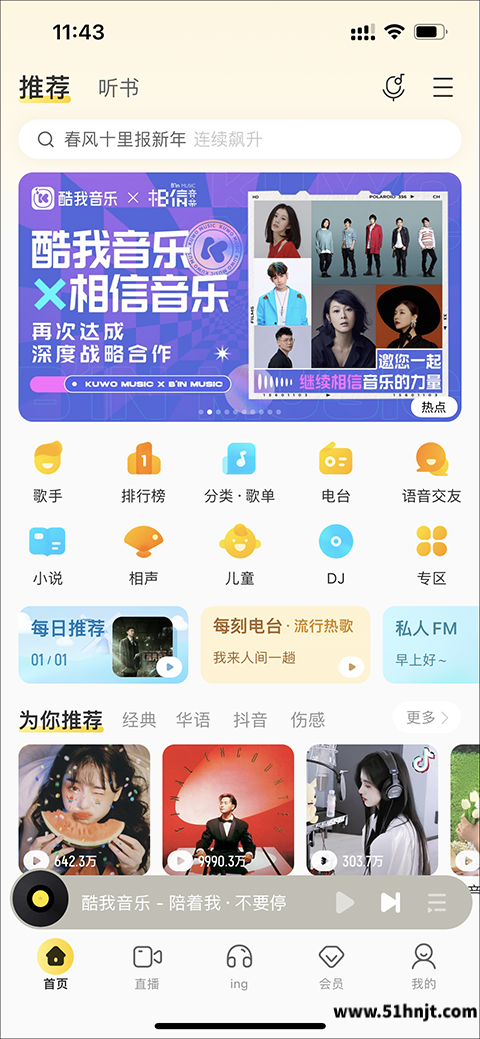Open 分类·歌单 playlists
The image size is (480, 1039).
coord(239,472)
